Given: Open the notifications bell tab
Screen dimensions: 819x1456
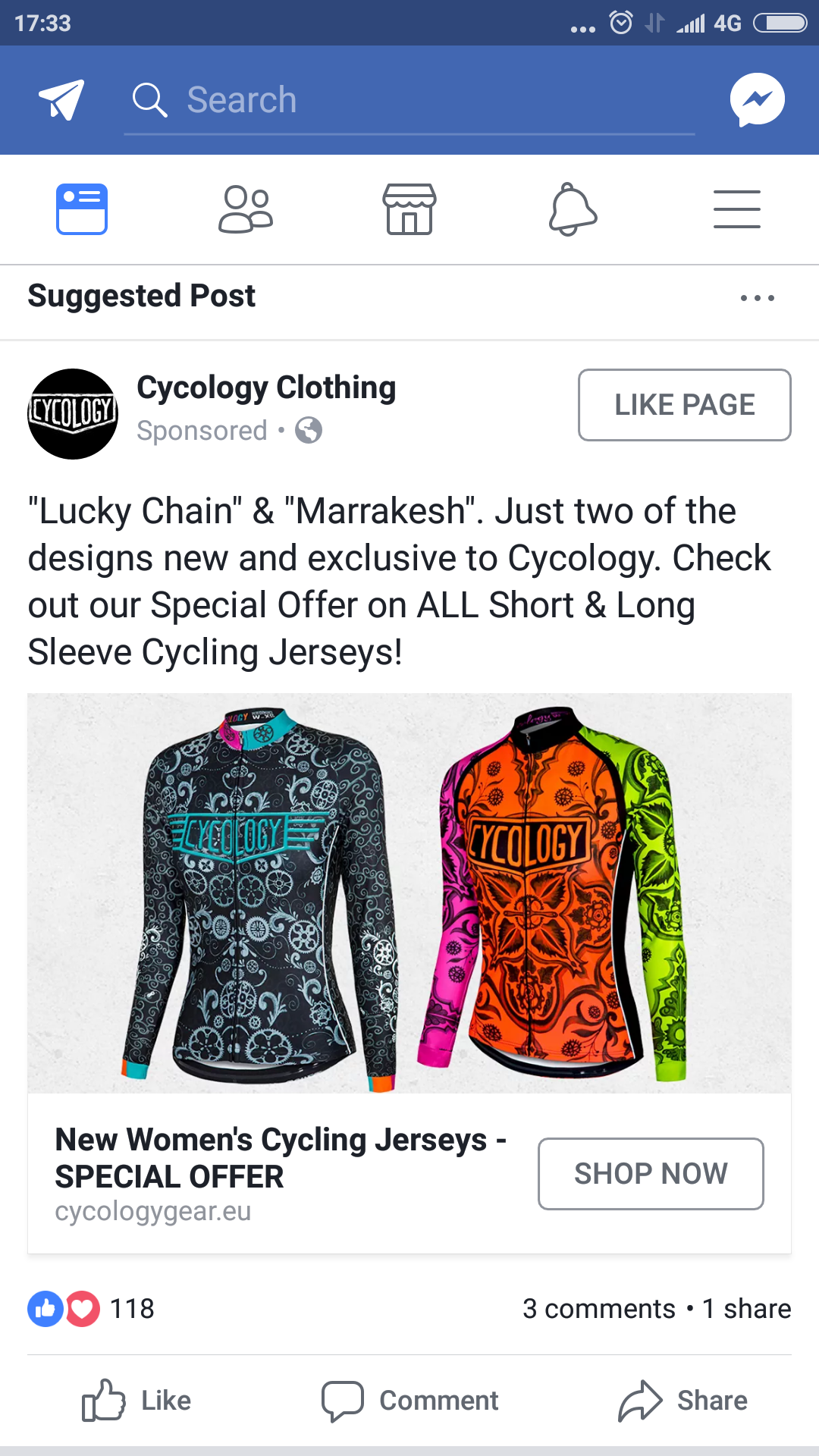Looking at the screenshot, I should pyautogui.click(x=573, y=209).
